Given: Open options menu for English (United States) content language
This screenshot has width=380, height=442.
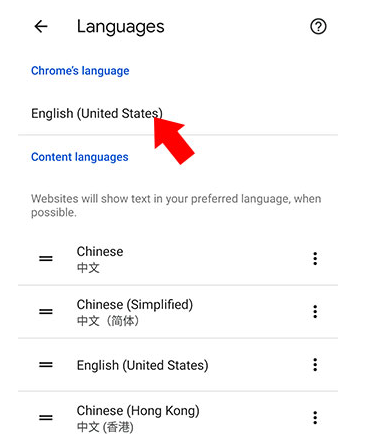Looking at the screenshot, I should pos(315,365).
